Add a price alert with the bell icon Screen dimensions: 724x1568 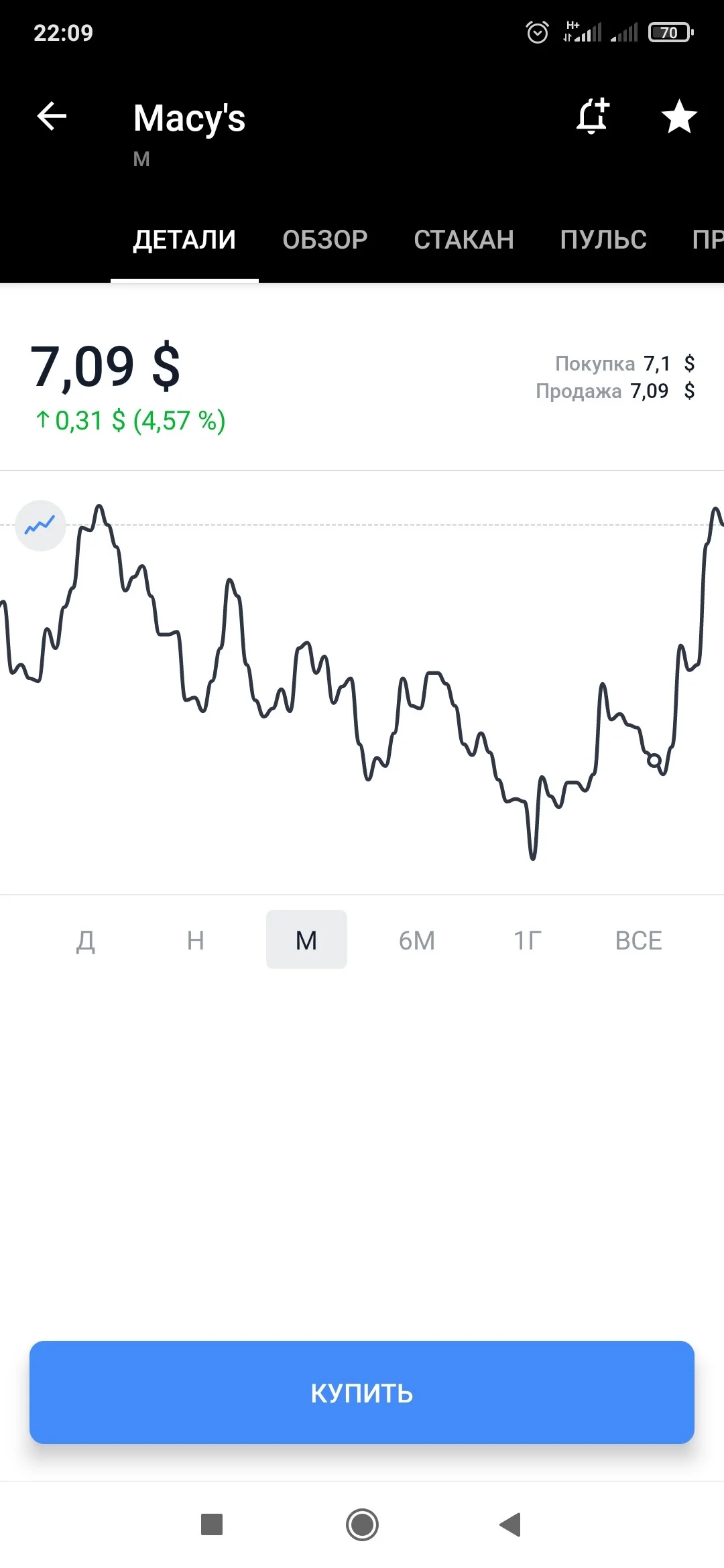(593, 117)
